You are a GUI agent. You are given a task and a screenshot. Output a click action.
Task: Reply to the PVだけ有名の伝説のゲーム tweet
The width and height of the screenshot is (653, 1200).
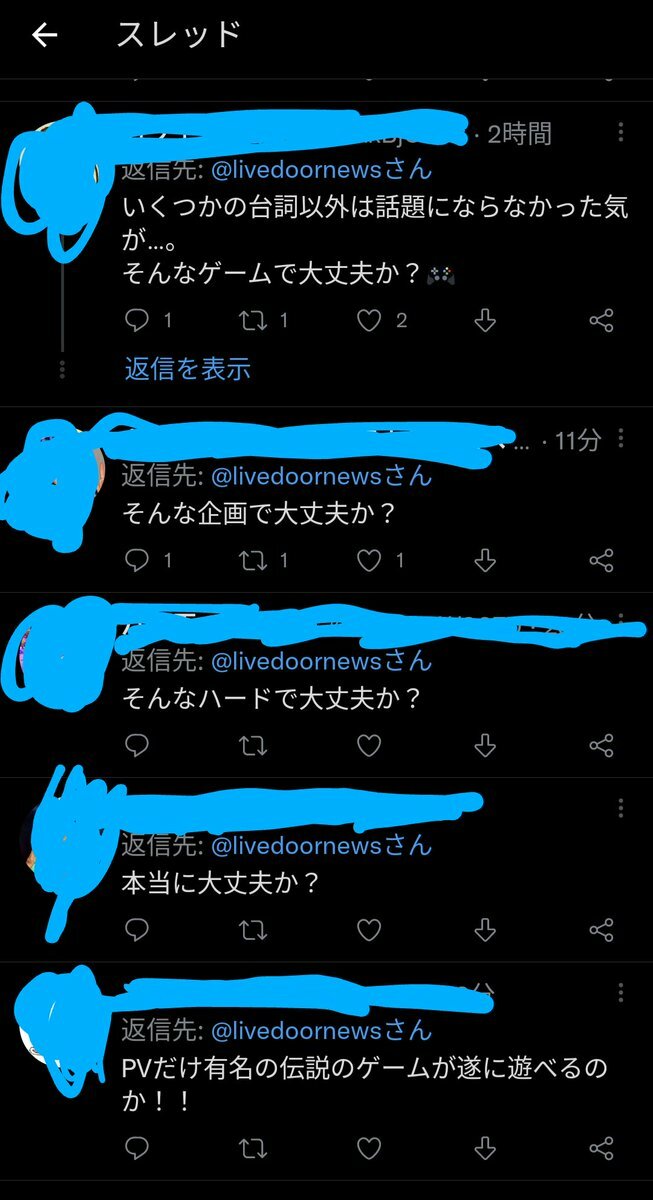137,1146
